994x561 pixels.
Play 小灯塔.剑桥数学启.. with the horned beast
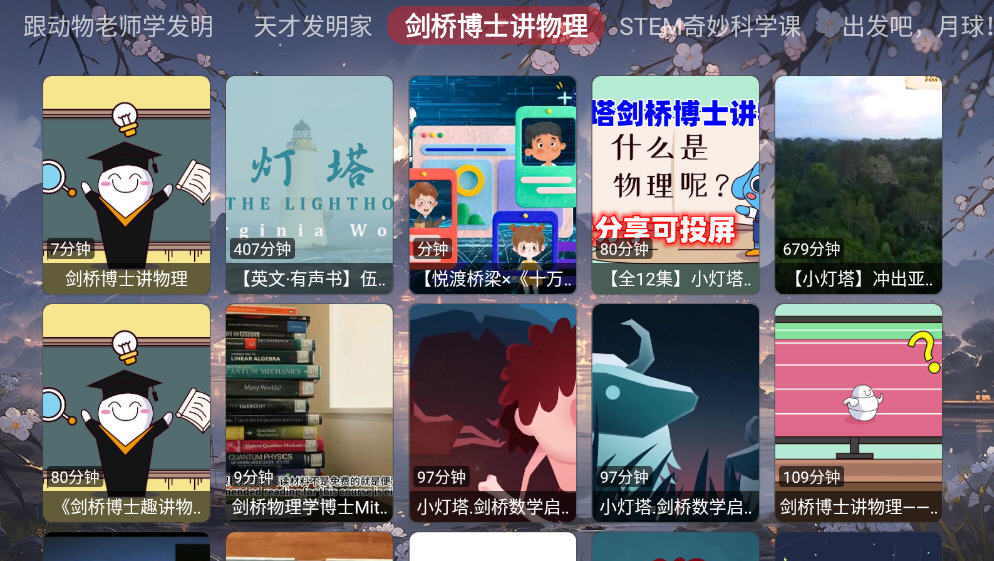point(675,412)
